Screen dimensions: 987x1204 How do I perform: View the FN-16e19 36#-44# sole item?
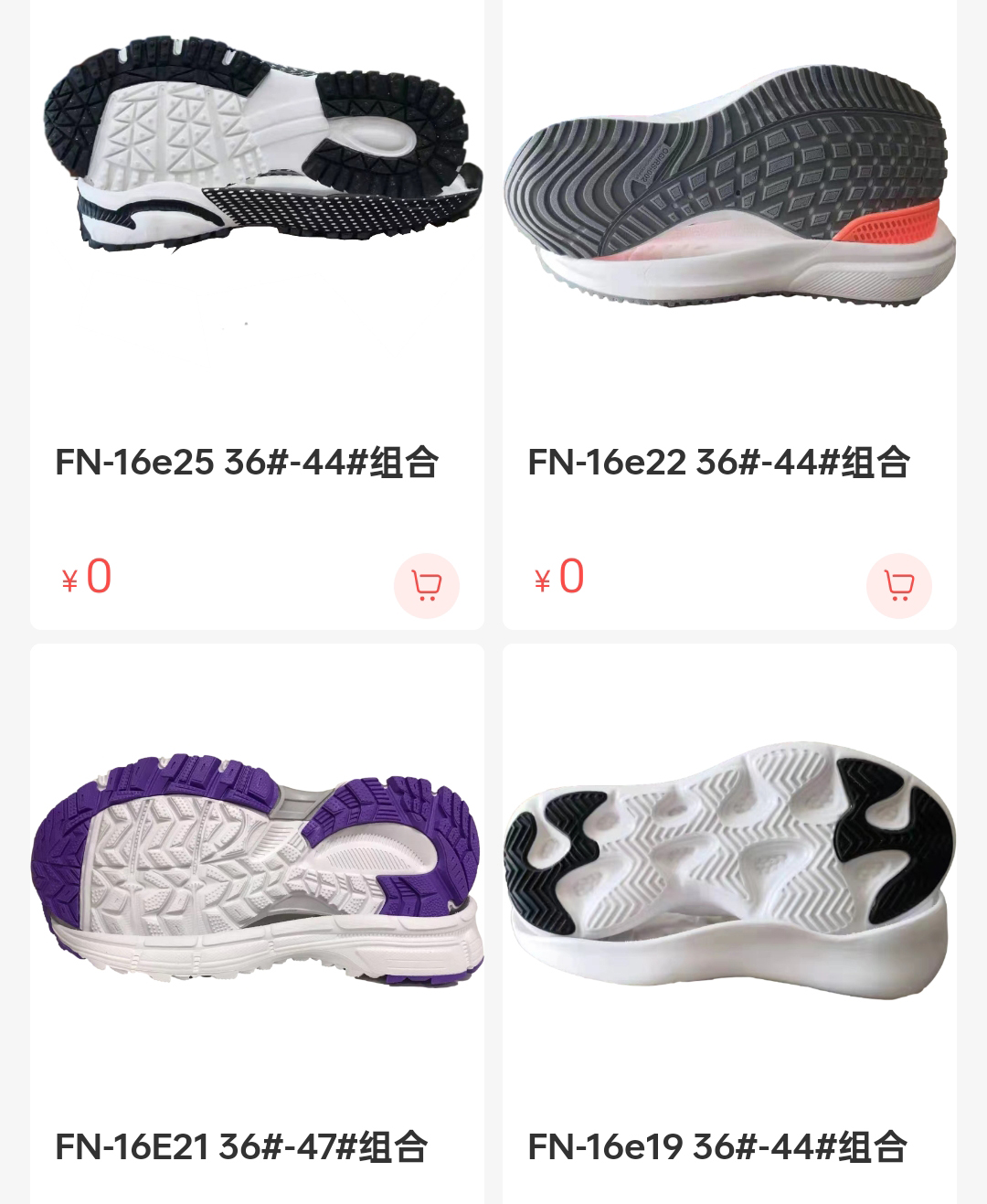tap(729, 868)
